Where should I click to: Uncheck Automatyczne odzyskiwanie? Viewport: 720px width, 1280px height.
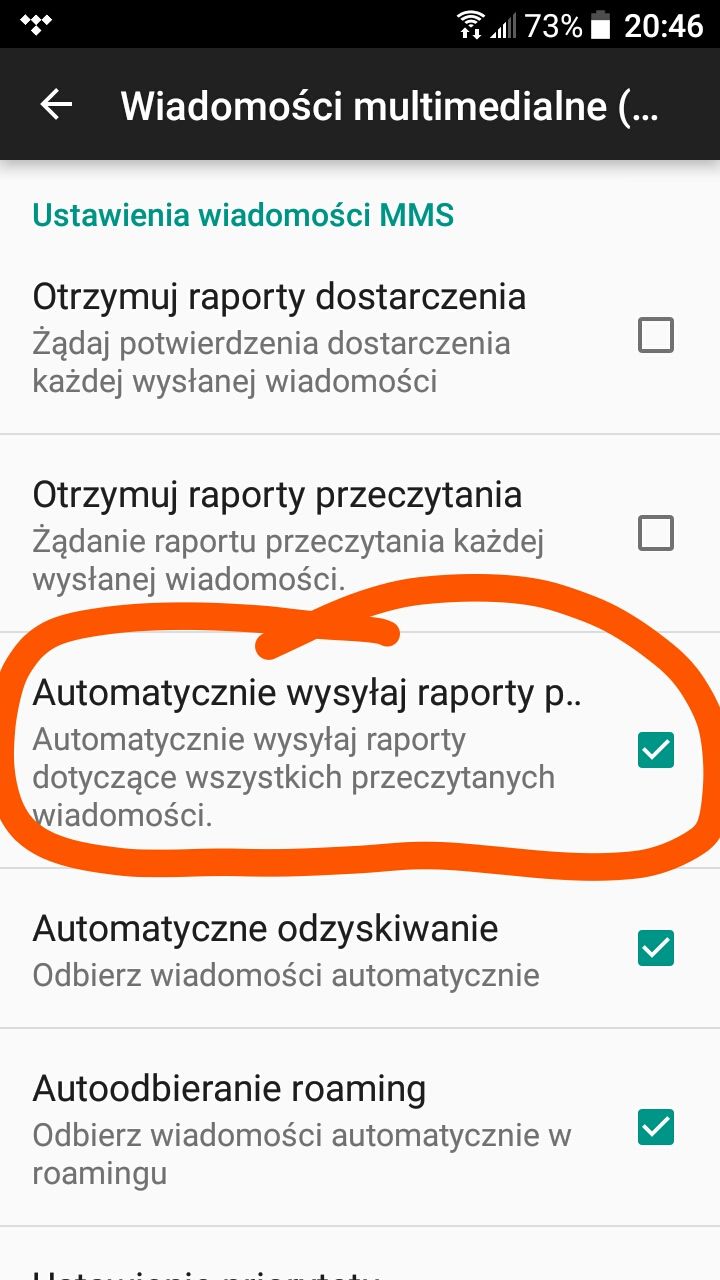pyautogui.click(x=657, y=948)
